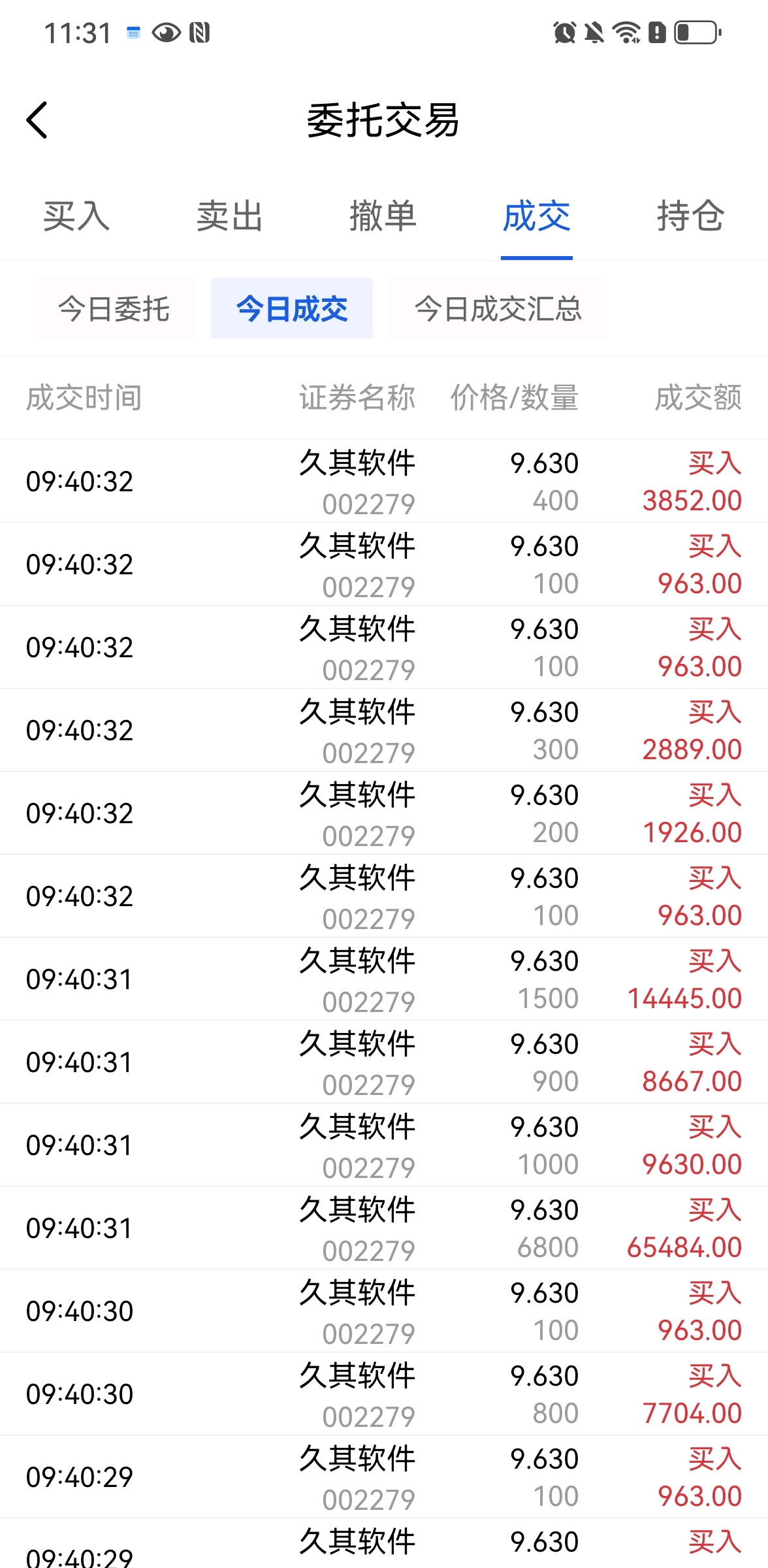Switch to the 买入 tab
Viewport: 768px width, 1568px height.
(x=76, y=216)
